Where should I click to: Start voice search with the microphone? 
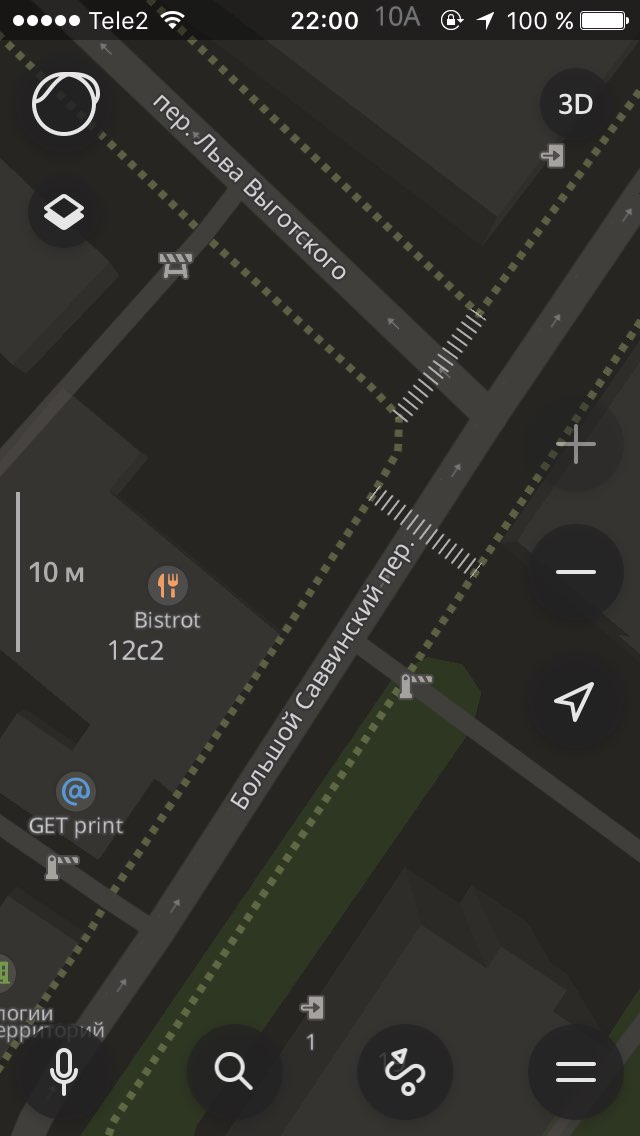click(65, 1072)
